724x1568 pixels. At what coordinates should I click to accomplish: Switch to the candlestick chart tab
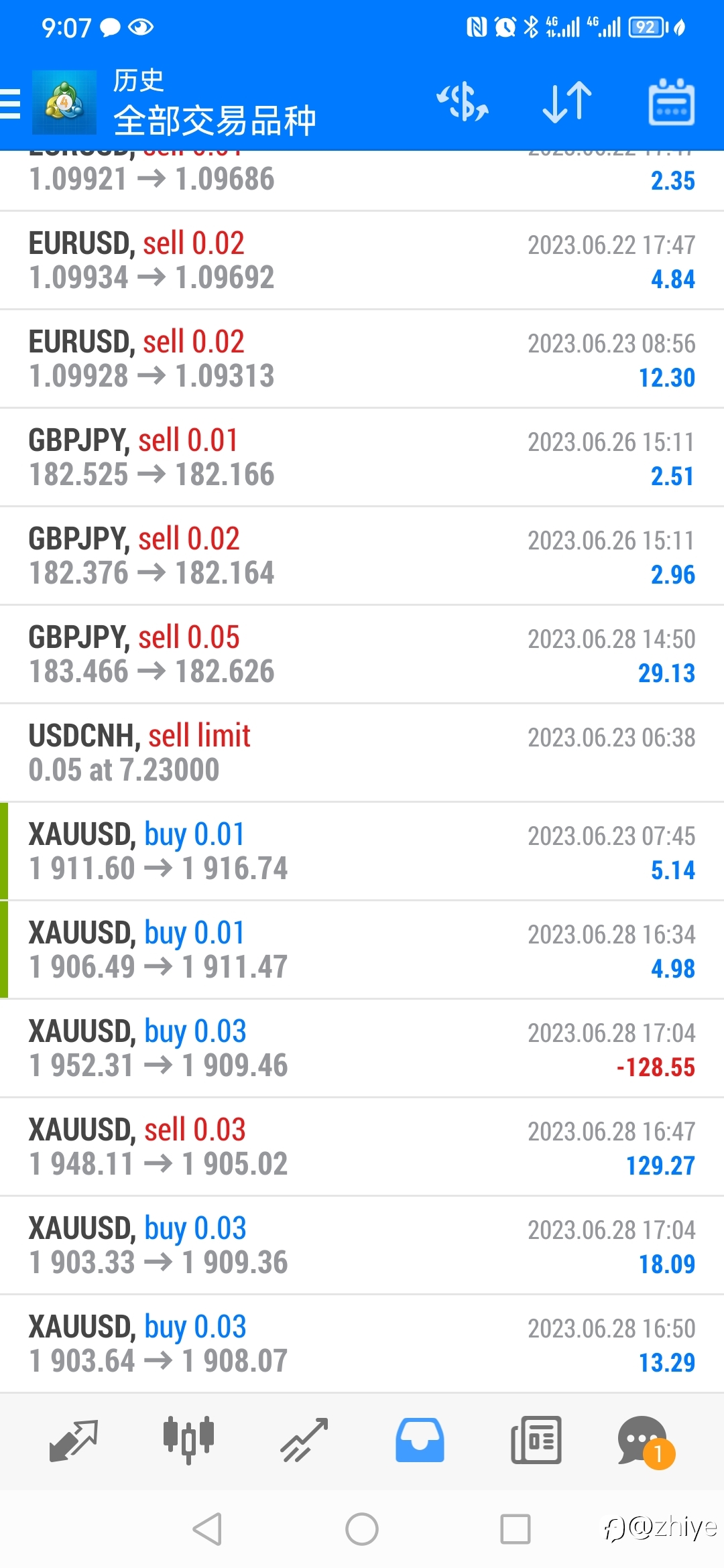[x=188, y=1441]
